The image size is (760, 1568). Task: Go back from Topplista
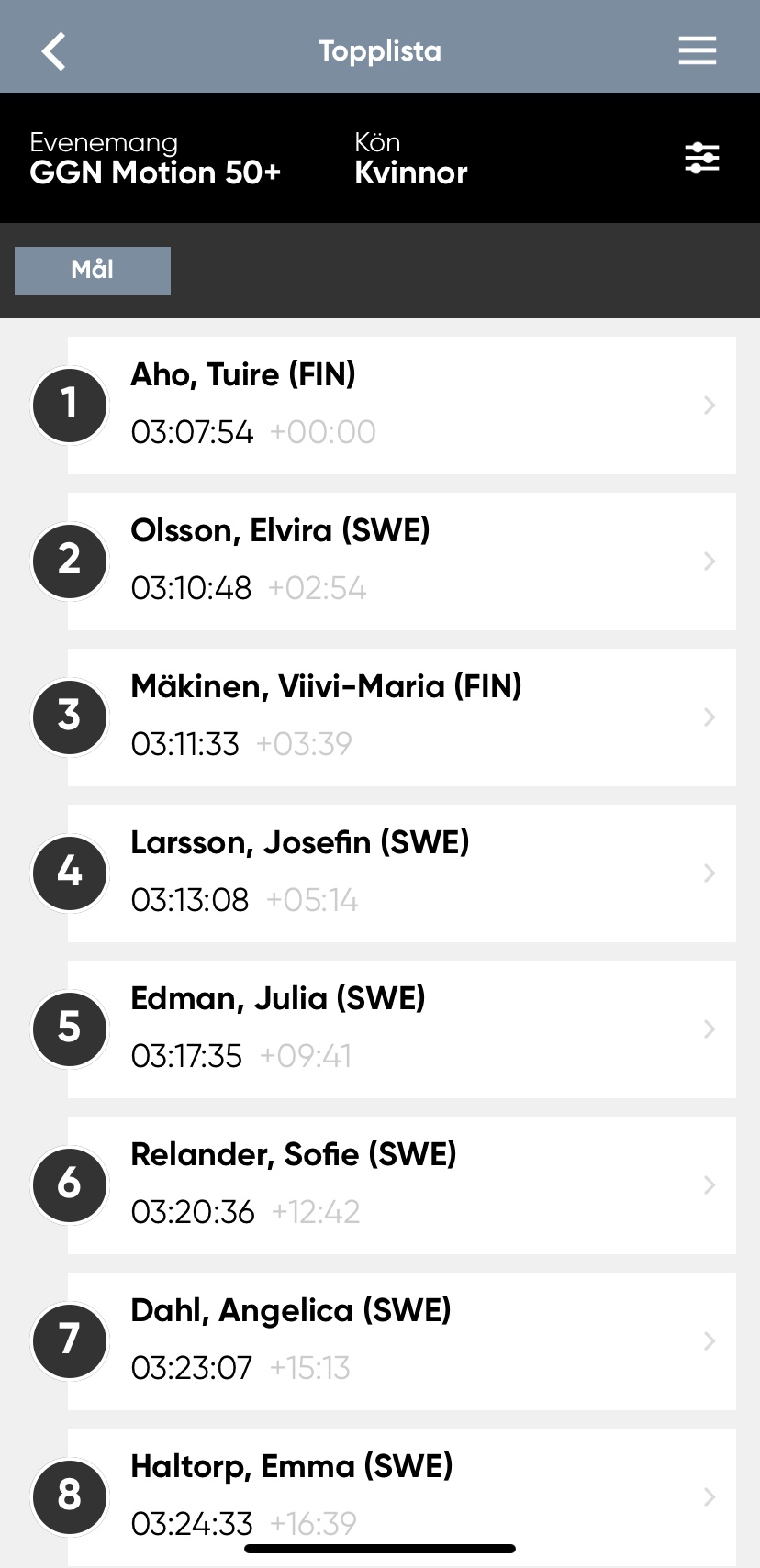tap(54, 51)
